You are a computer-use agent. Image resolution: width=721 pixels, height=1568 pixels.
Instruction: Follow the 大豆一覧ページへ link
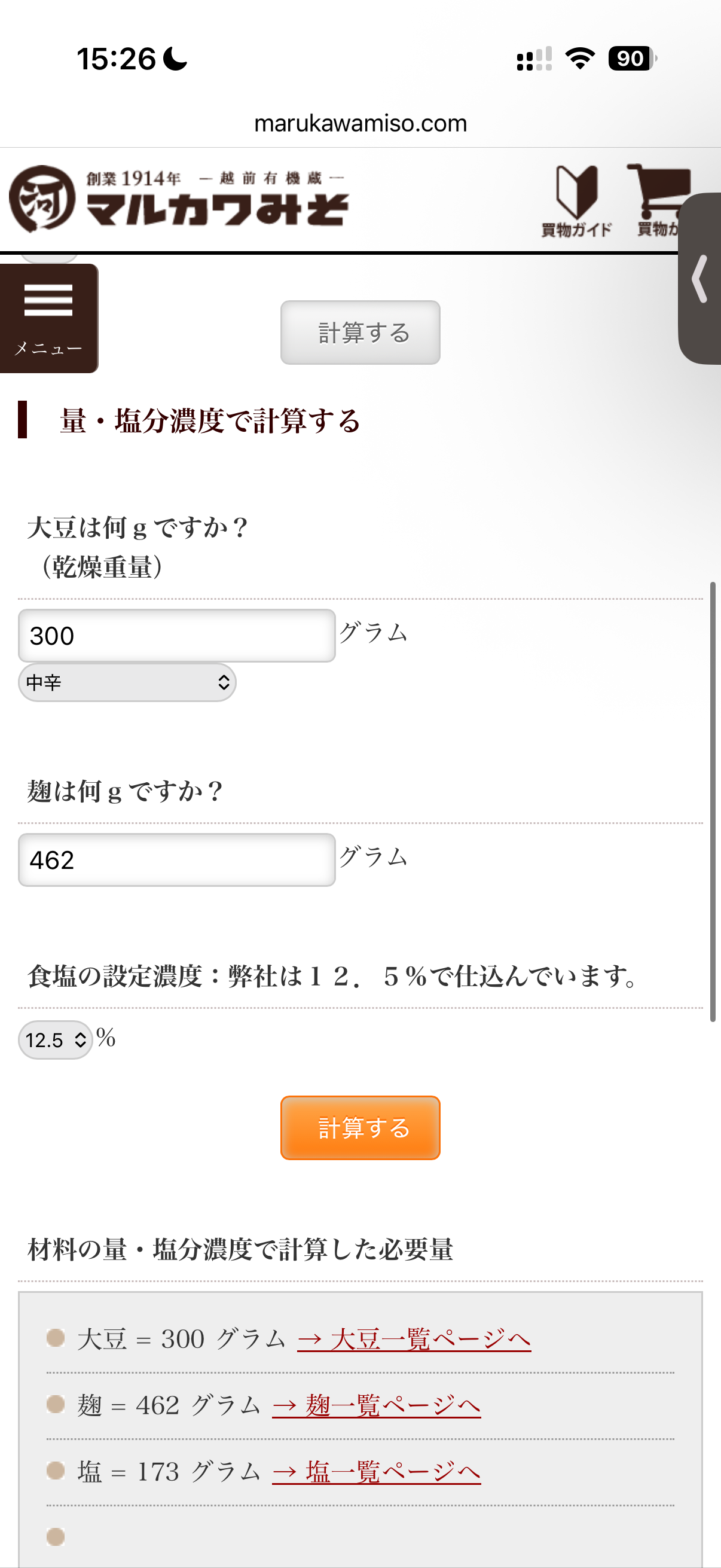[x=414, y=1339]
